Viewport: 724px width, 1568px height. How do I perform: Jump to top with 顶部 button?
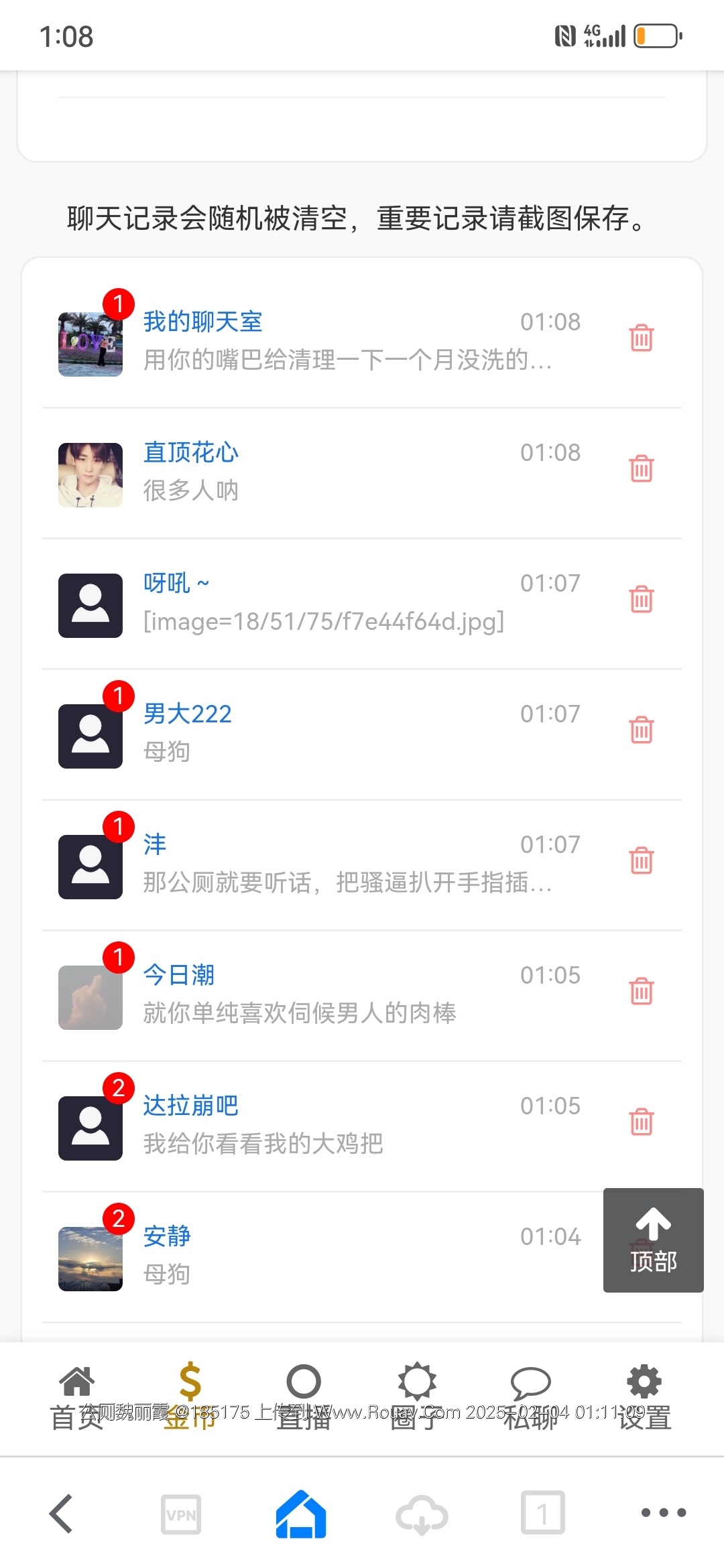(653, 1240)
